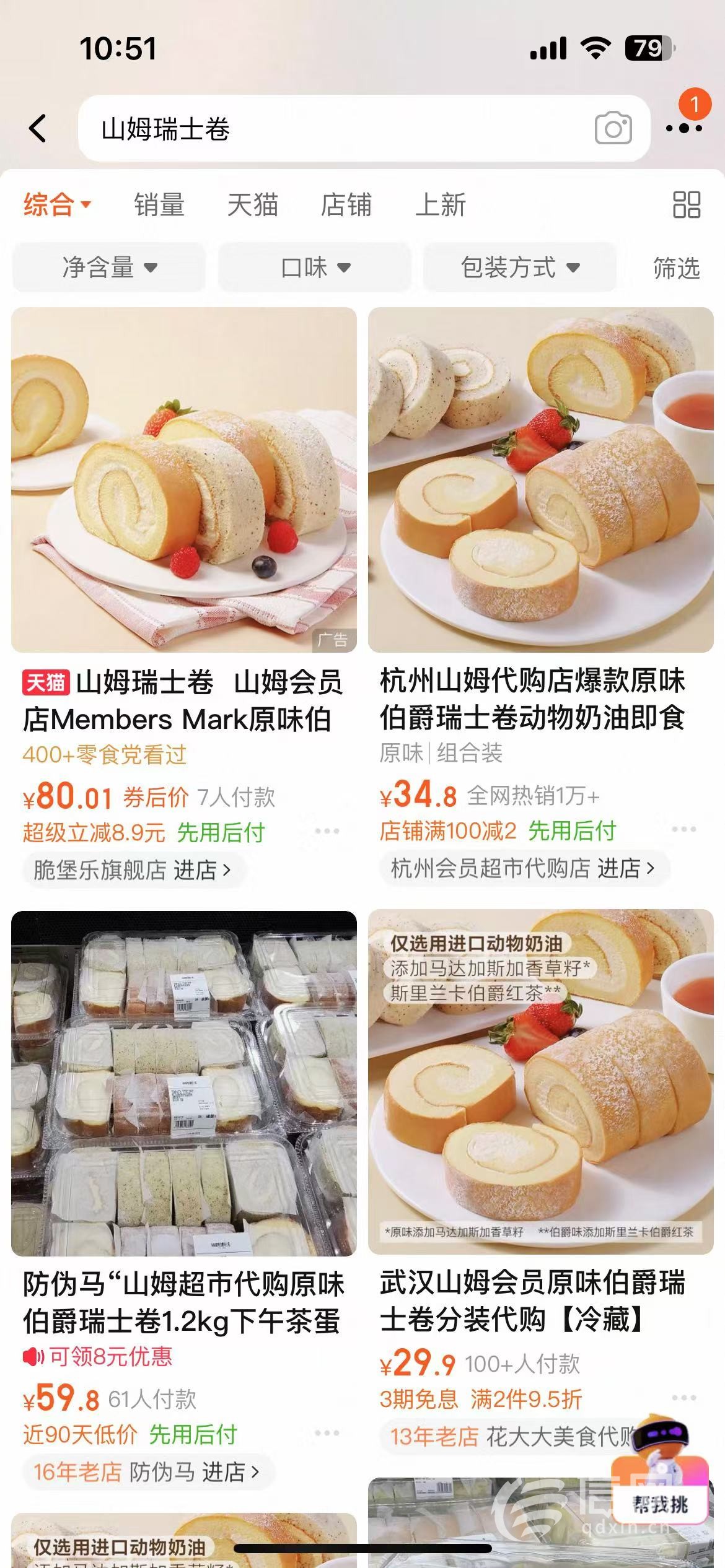Expand the 净含量 filter
Viewport: 725px width, 1568px height.
[x=109, y=268]
